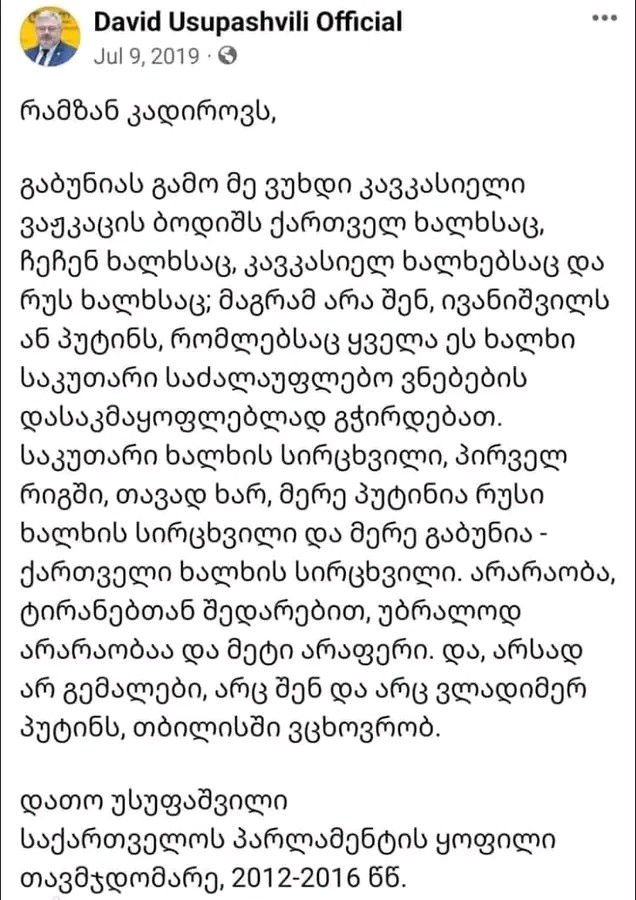636x900 pixels.
Task: Open David Usupashvili Official's profile picture
Action: [48, 35]
